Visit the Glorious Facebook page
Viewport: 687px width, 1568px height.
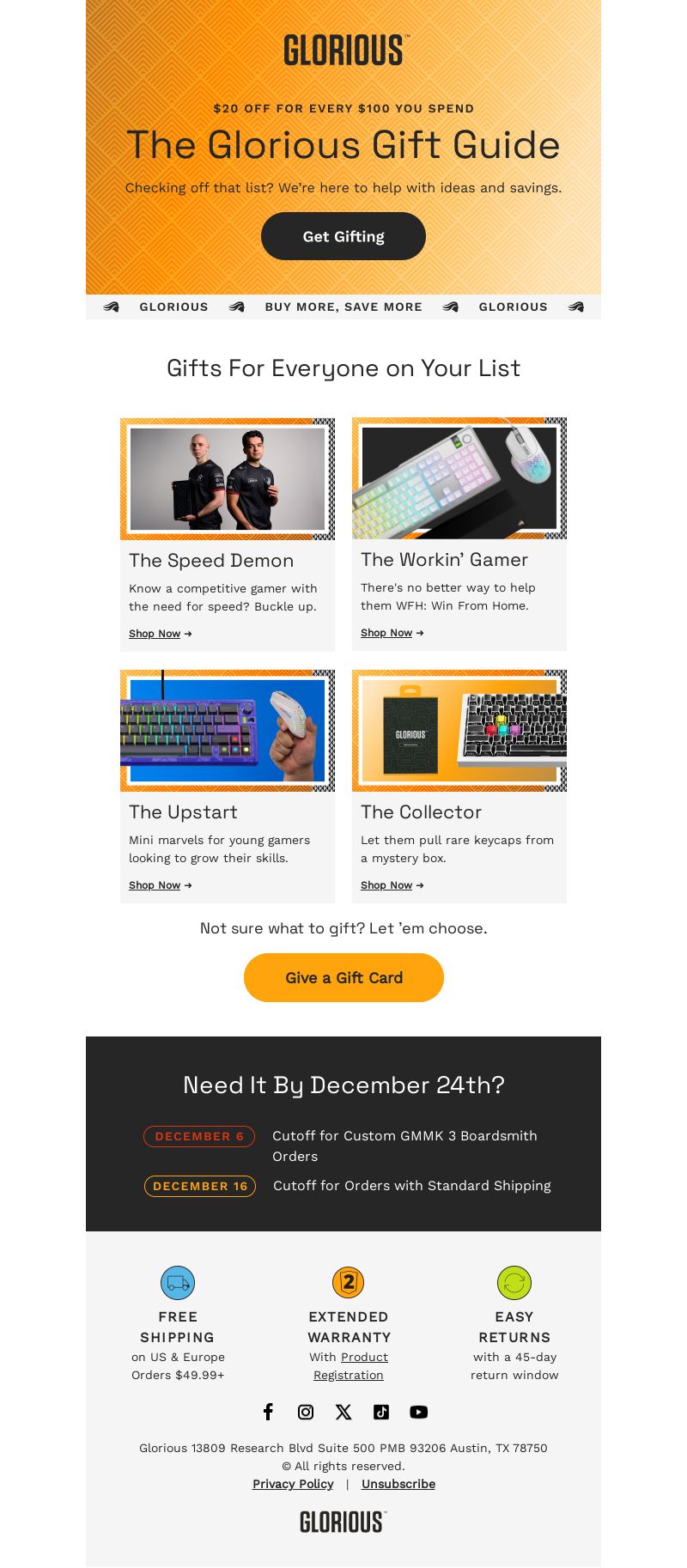pyautogui.click(x=268, y=1412)
